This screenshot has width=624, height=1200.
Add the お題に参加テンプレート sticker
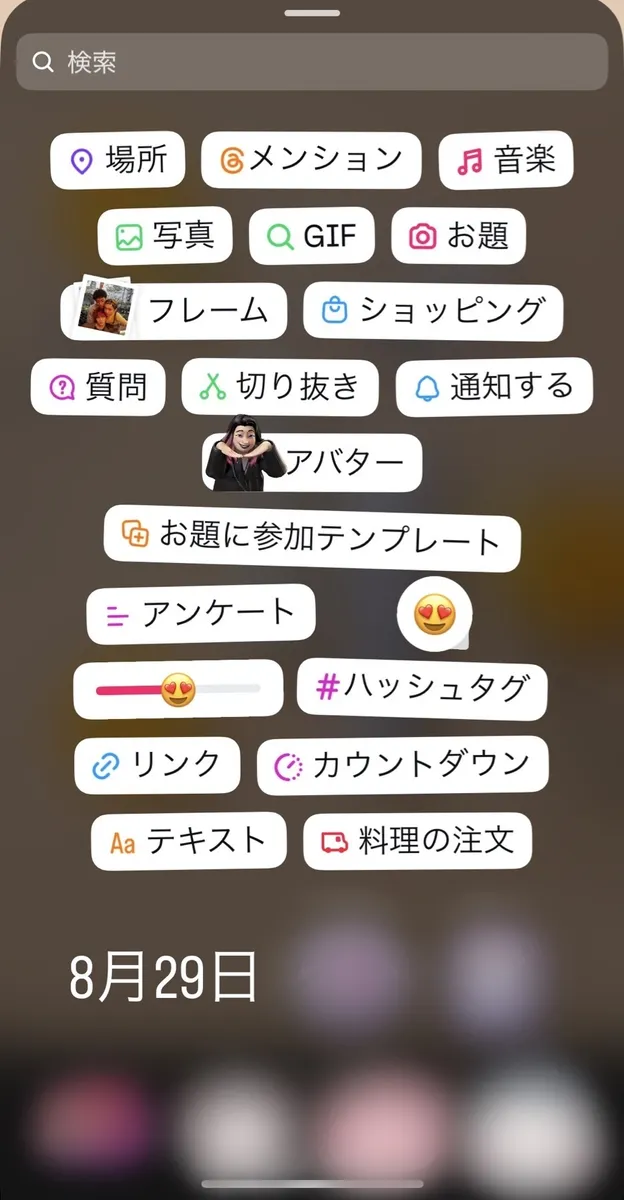pyautogui.click(x=312, y=538)
